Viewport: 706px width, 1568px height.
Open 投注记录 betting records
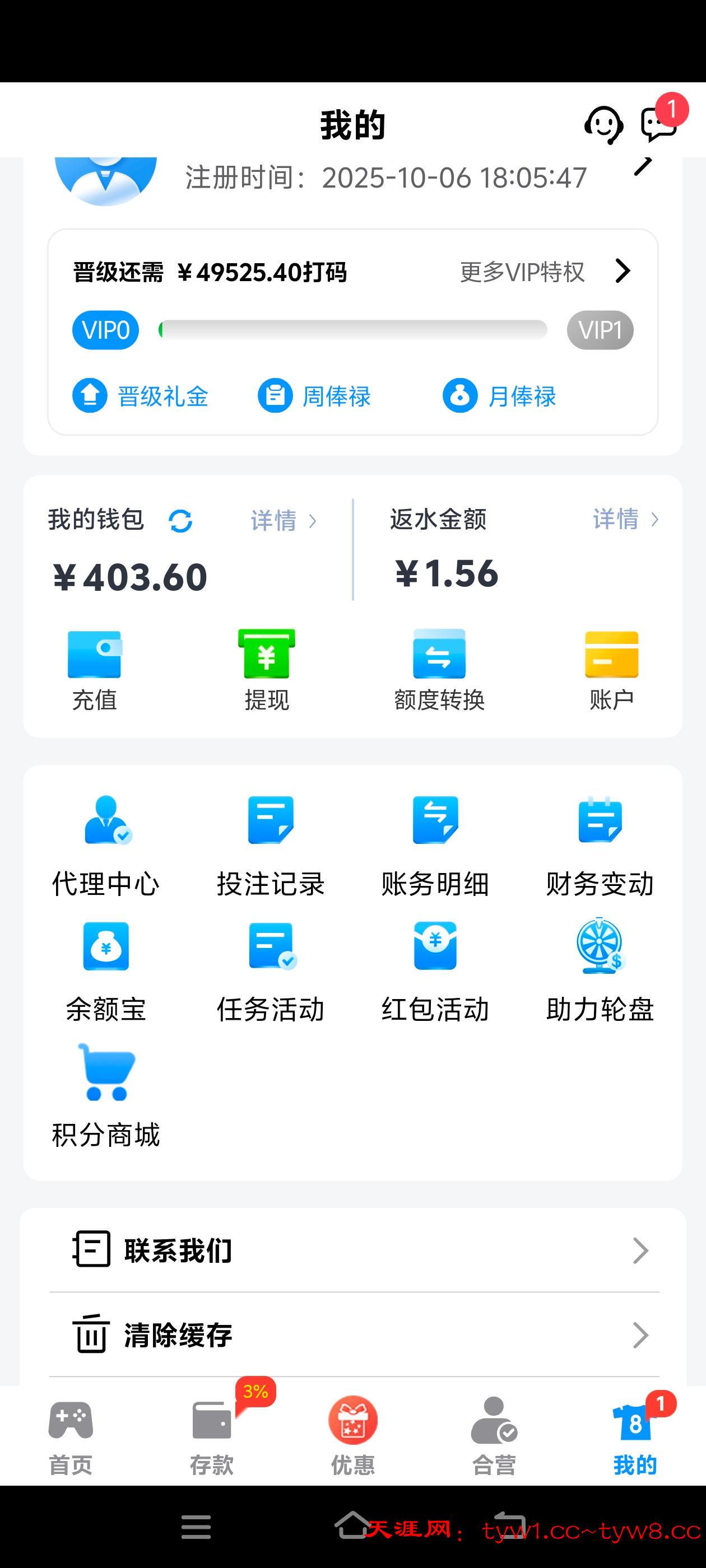(271, 846)
